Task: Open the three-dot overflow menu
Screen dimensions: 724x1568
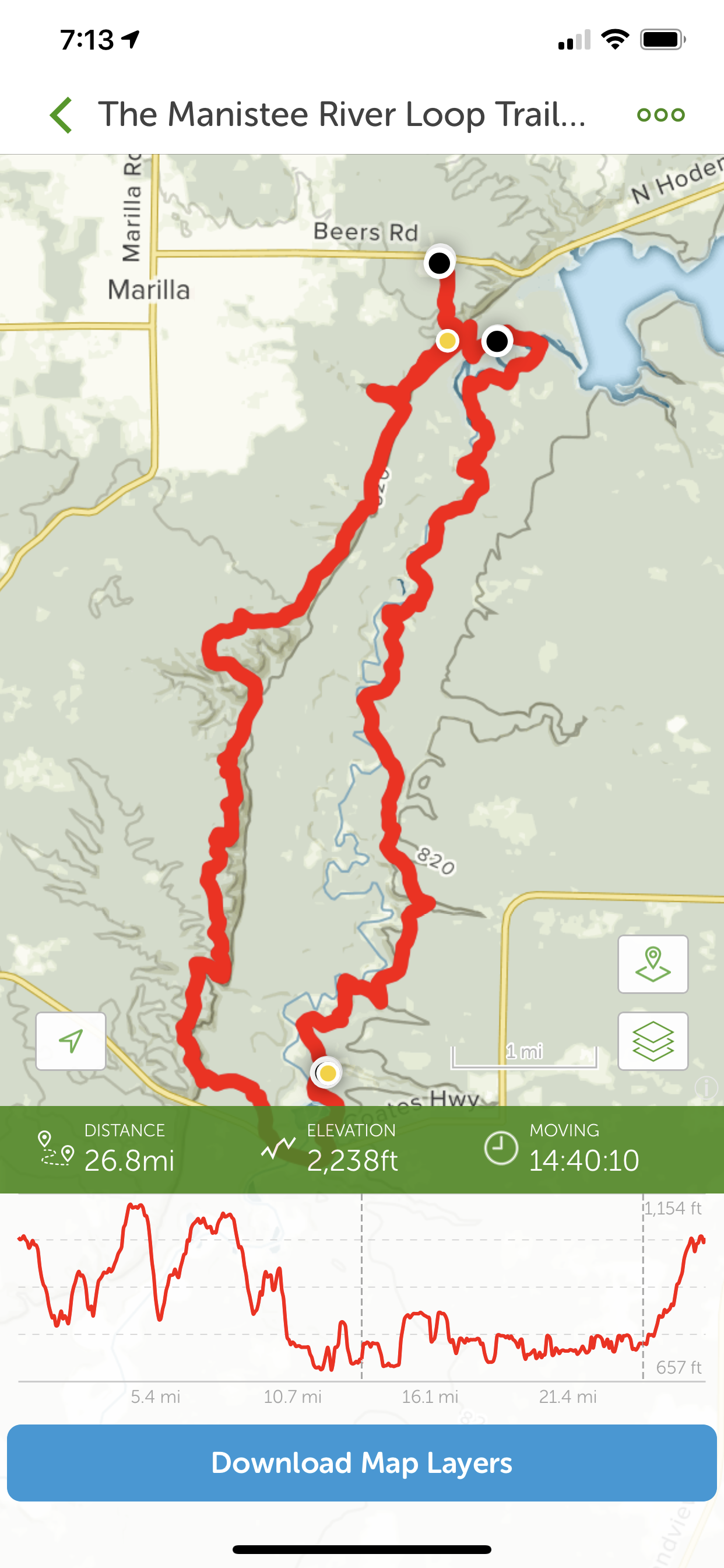Action: 660,114
